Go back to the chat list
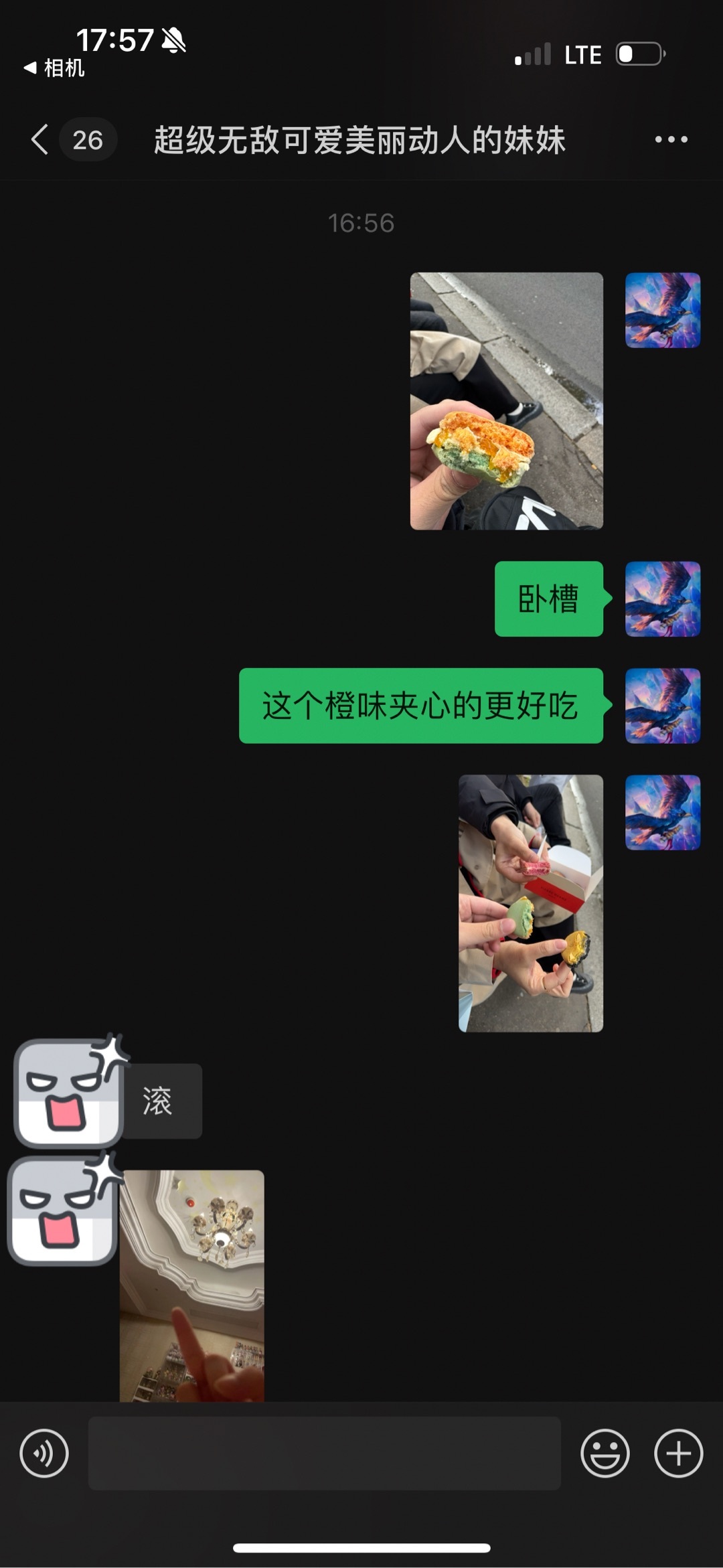The image size is (723, 1568). [40, 140]
